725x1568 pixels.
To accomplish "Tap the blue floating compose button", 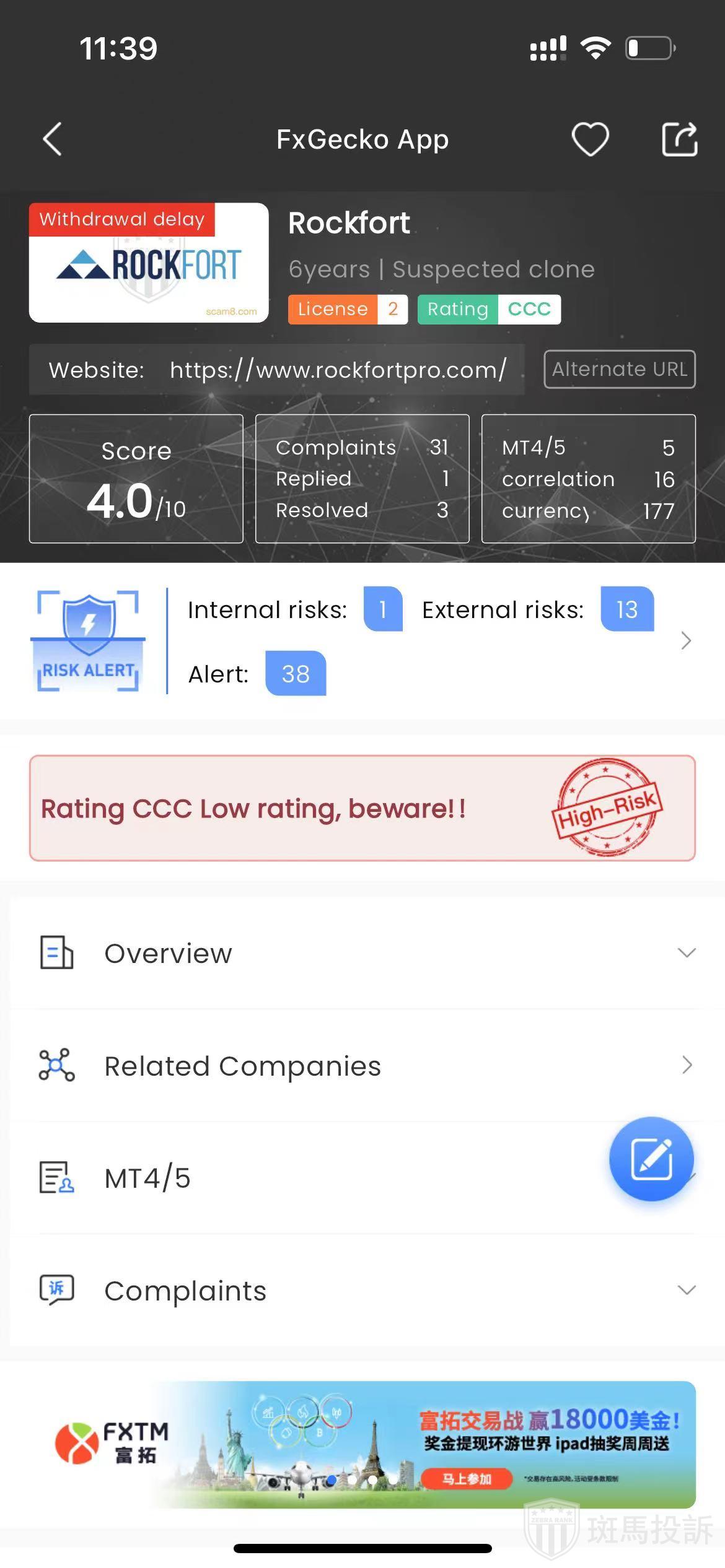I will click(651, 1159).
